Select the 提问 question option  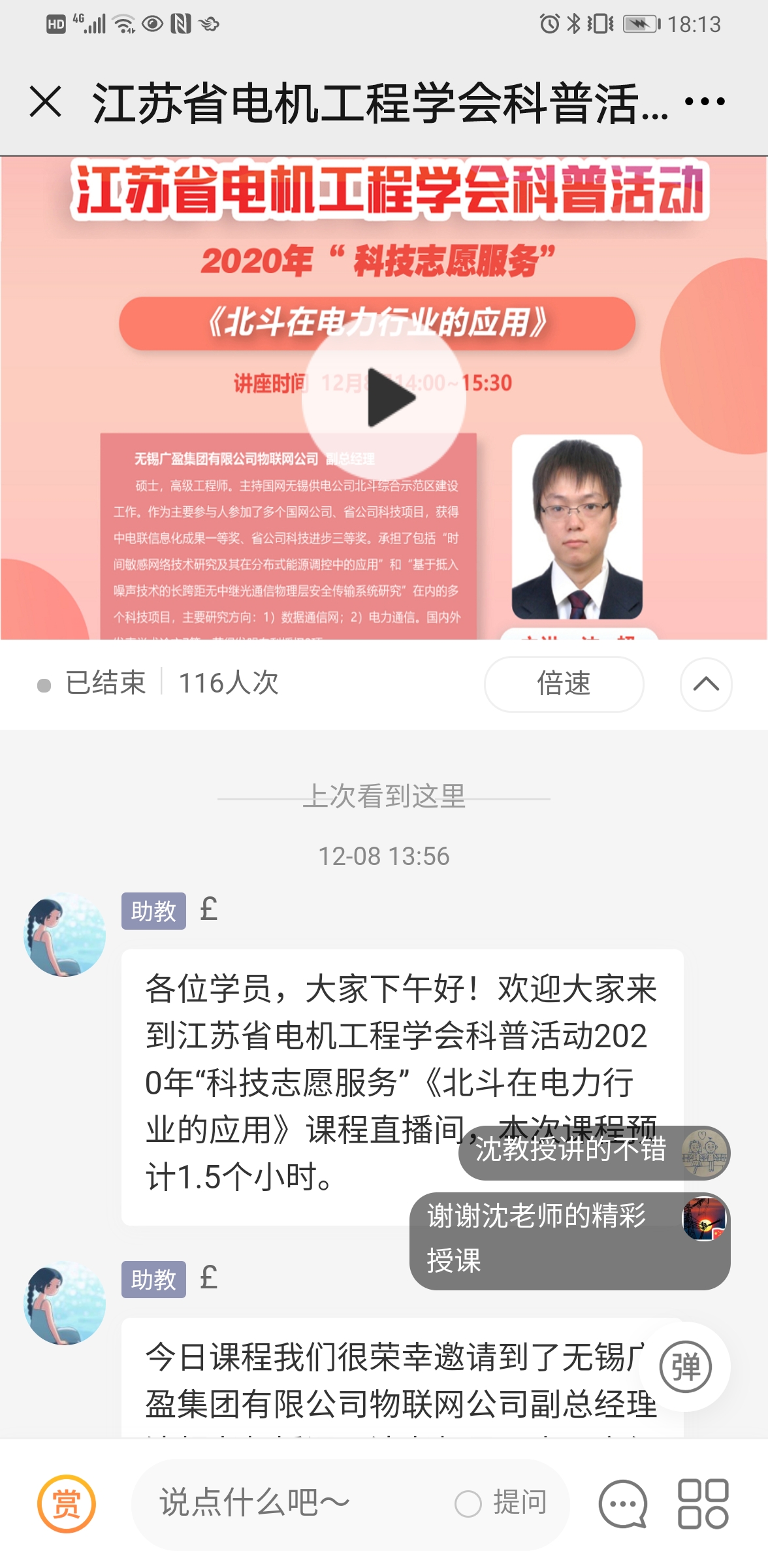click(502, 1503)
